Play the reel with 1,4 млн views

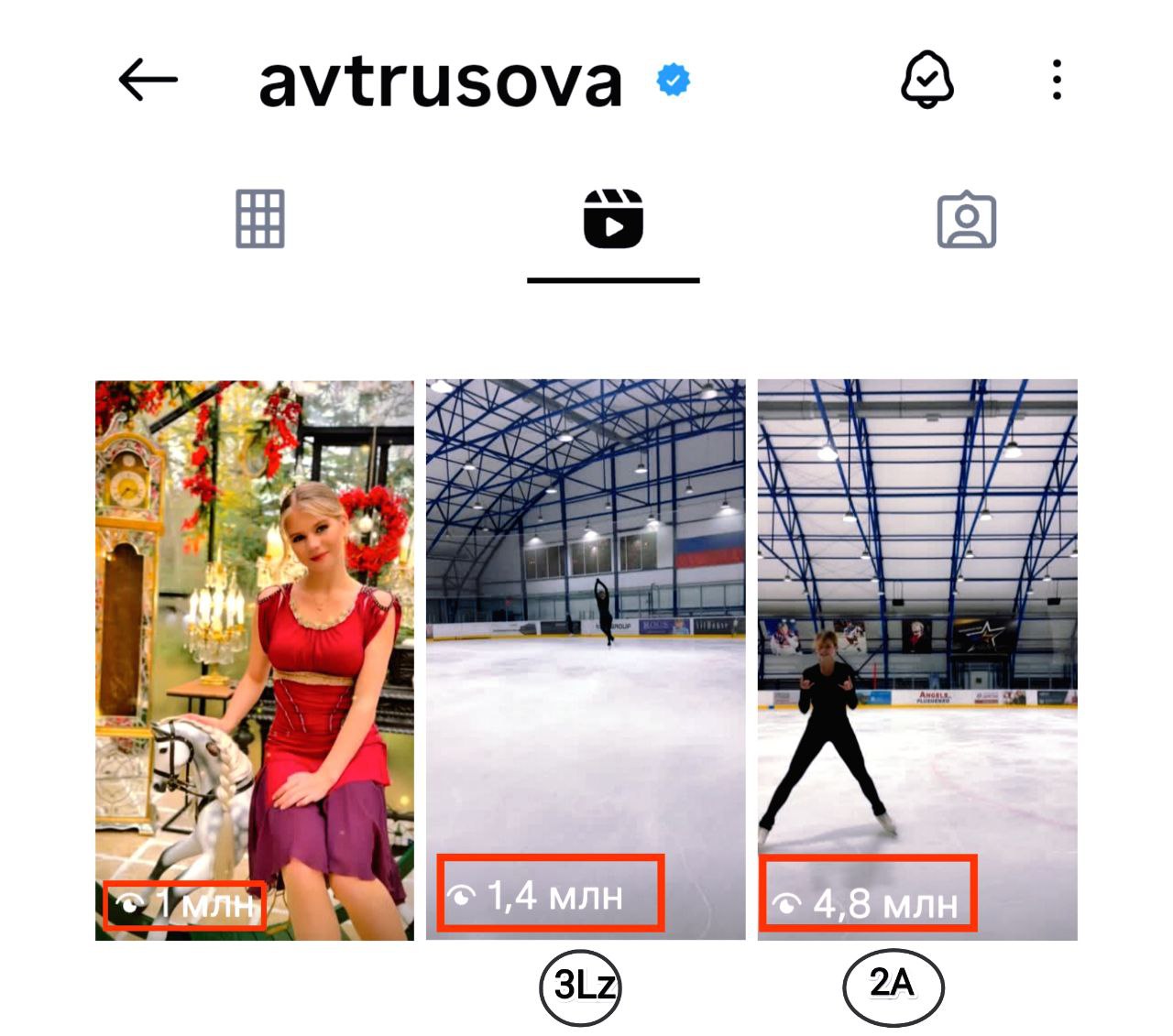tap(586, 660)
